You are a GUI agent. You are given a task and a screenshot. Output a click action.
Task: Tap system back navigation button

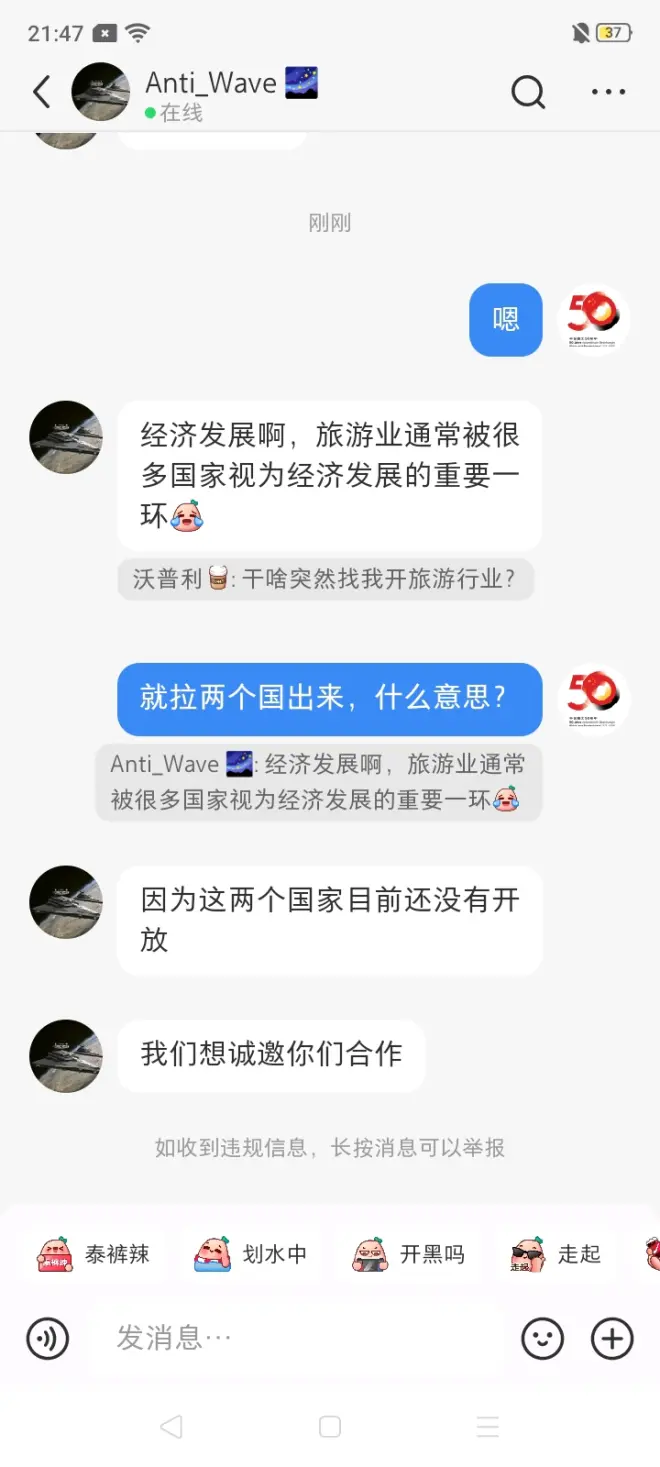pyautogui.click(x=171, y=1426)
